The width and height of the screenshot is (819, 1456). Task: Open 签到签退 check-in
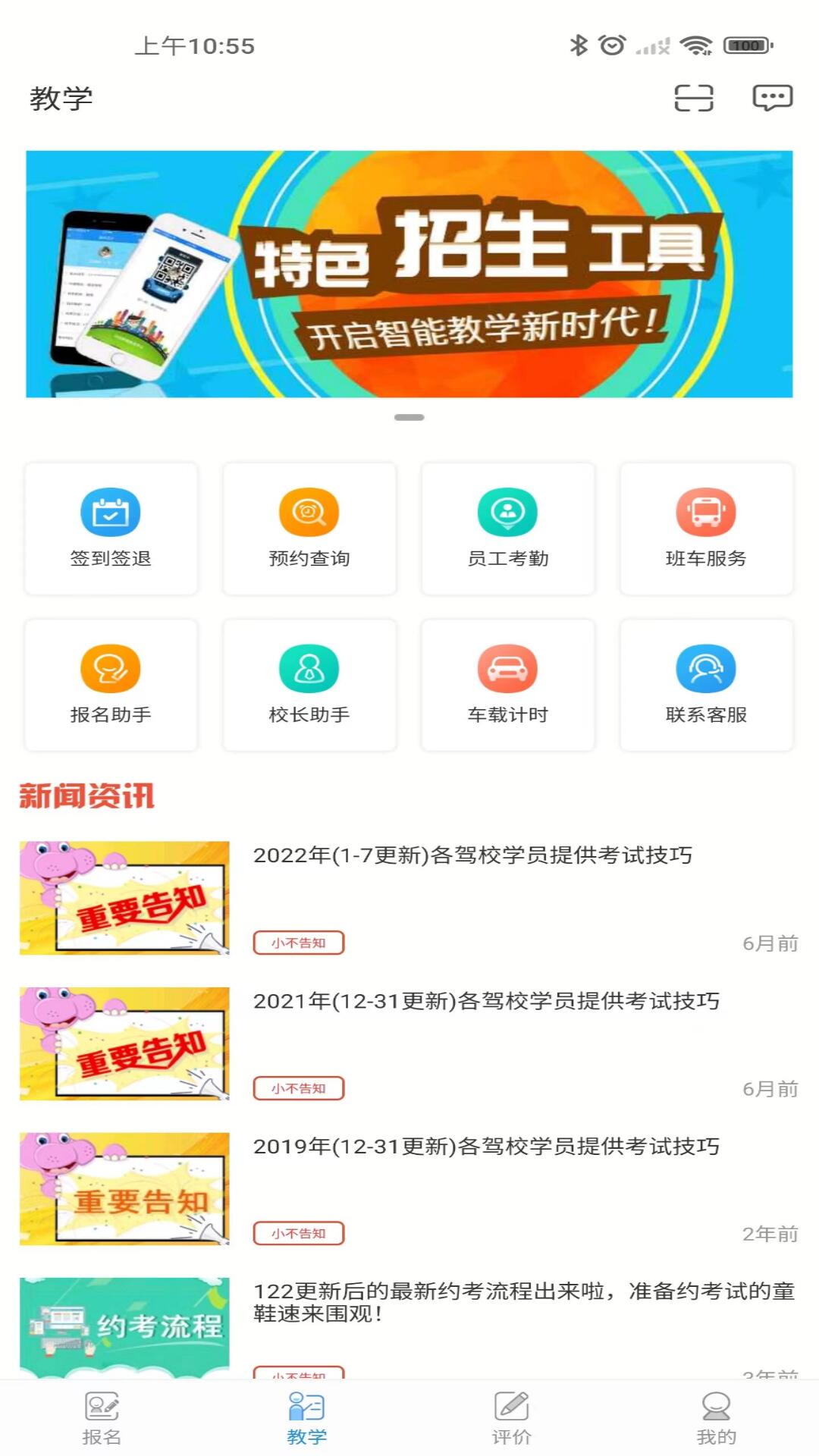[x=111, y=529]
